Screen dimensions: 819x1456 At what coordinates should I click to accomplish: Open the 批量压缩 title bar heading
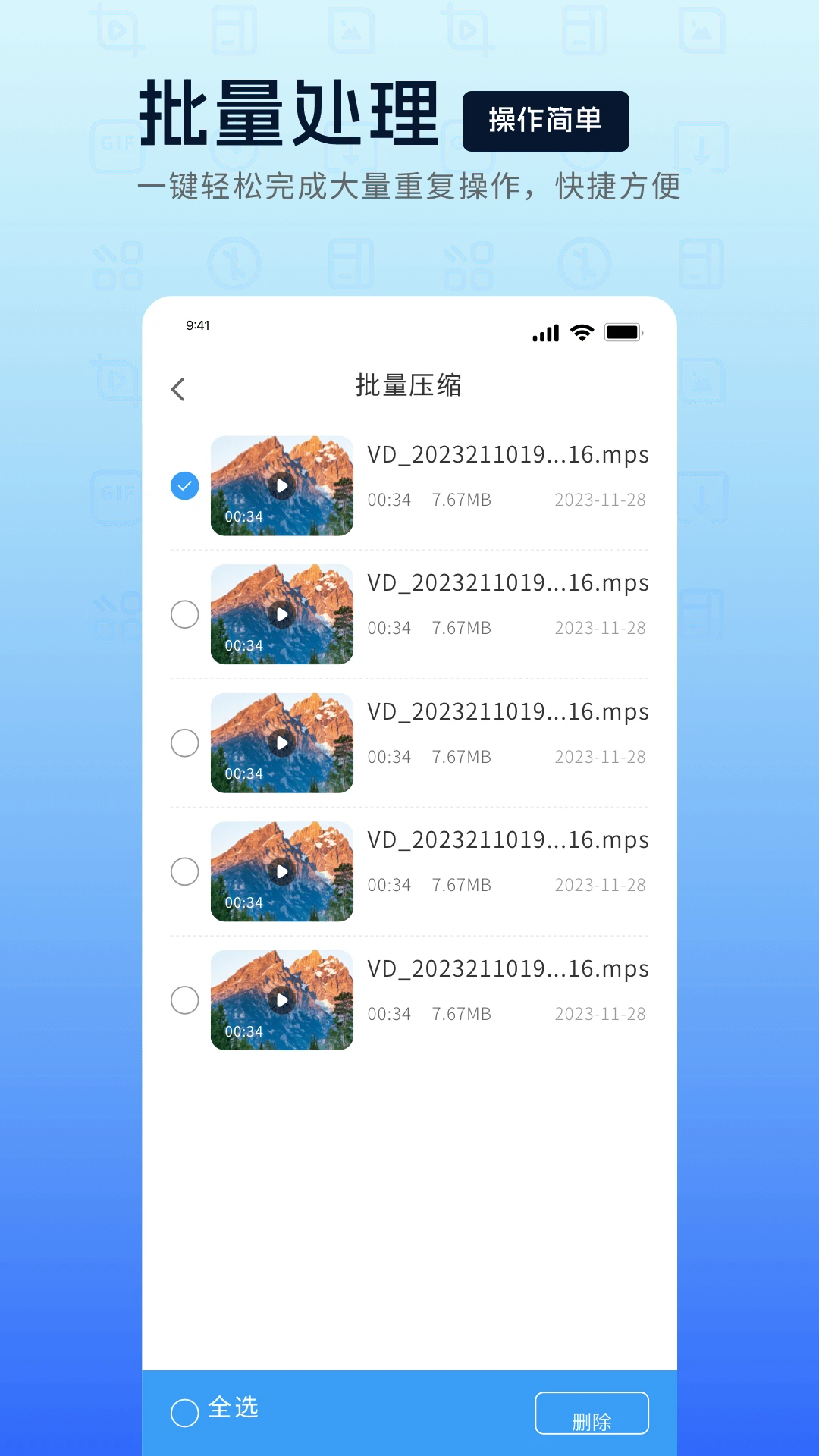[x=409, y=386]
